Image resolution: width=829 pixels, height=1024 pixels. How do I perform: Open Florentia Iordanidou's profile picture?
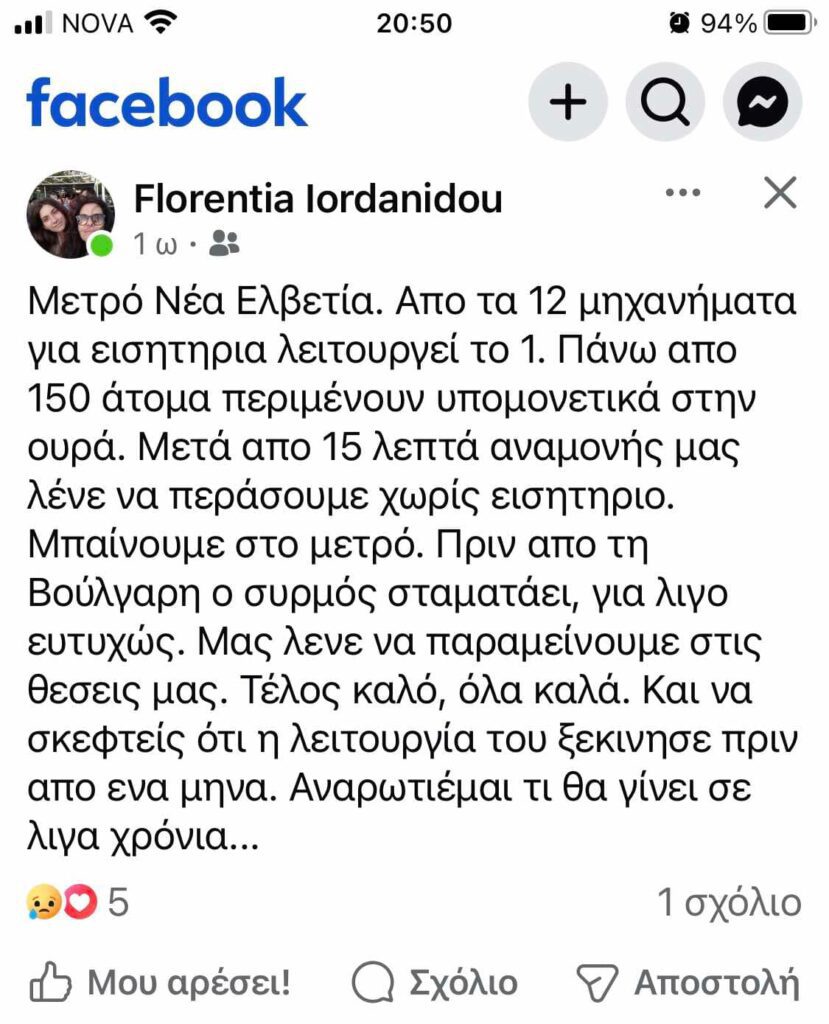coord(70,214)
